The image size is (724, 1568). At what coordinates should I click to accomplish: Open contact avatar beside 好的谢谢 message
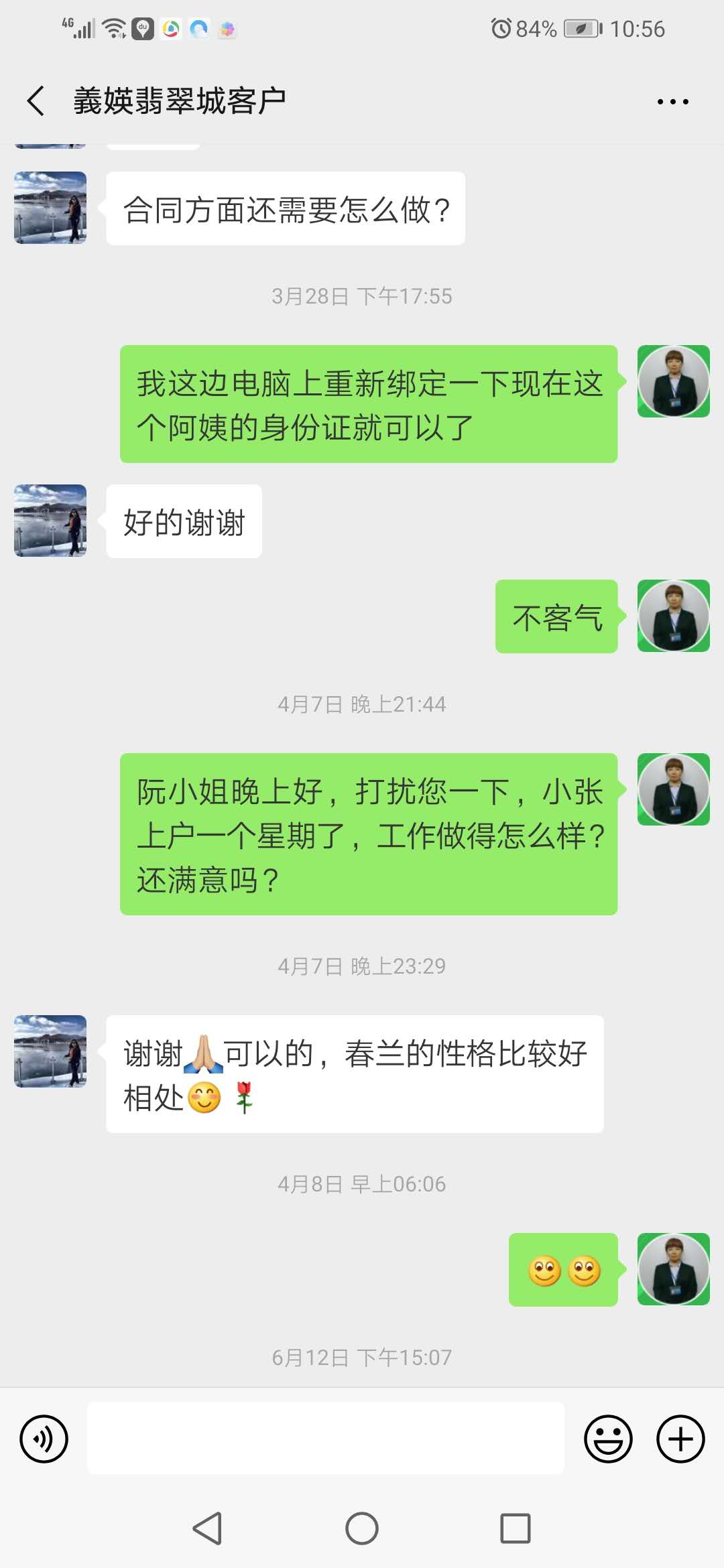tap(50, 521)
